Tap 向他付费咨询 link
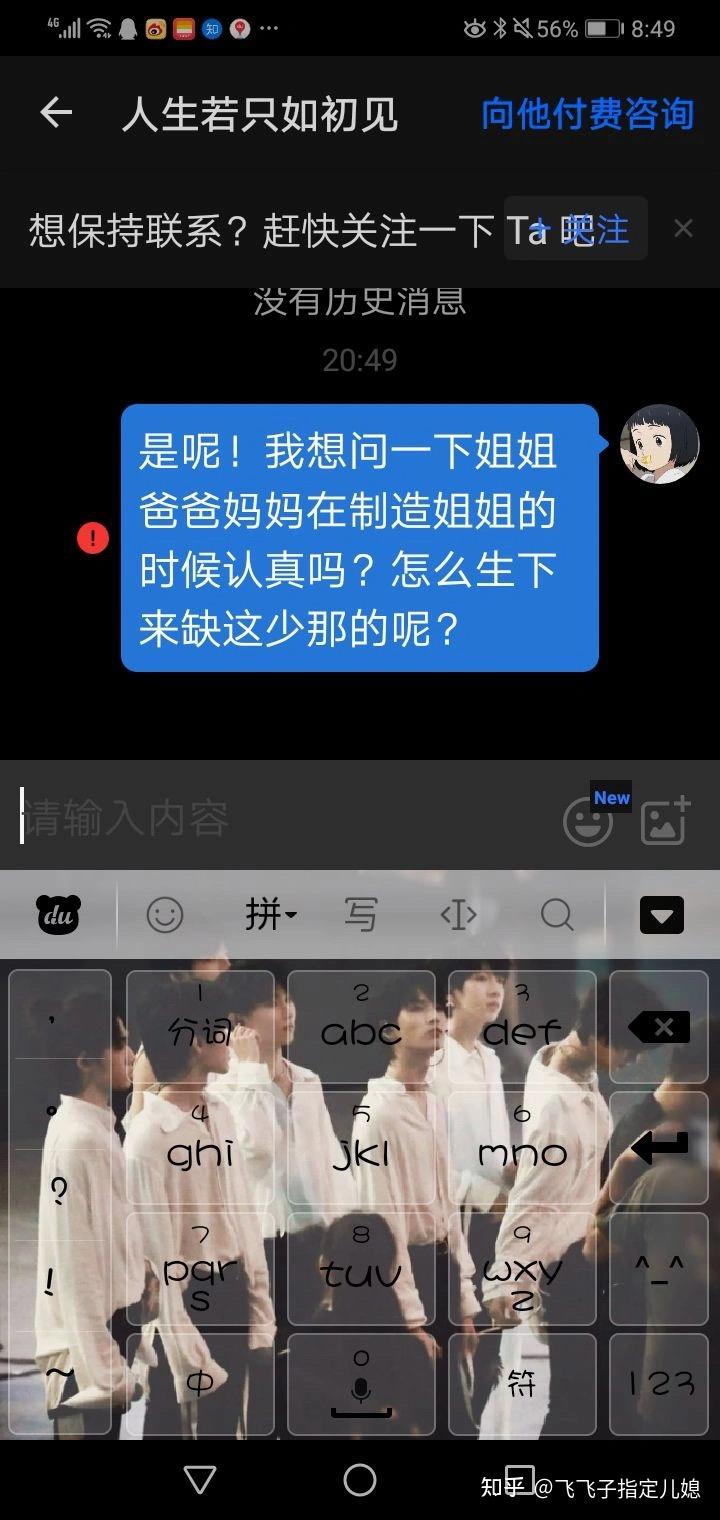The height and width of the screenshot is (1520, 720). pyautogui.click(x=587, y=113)
